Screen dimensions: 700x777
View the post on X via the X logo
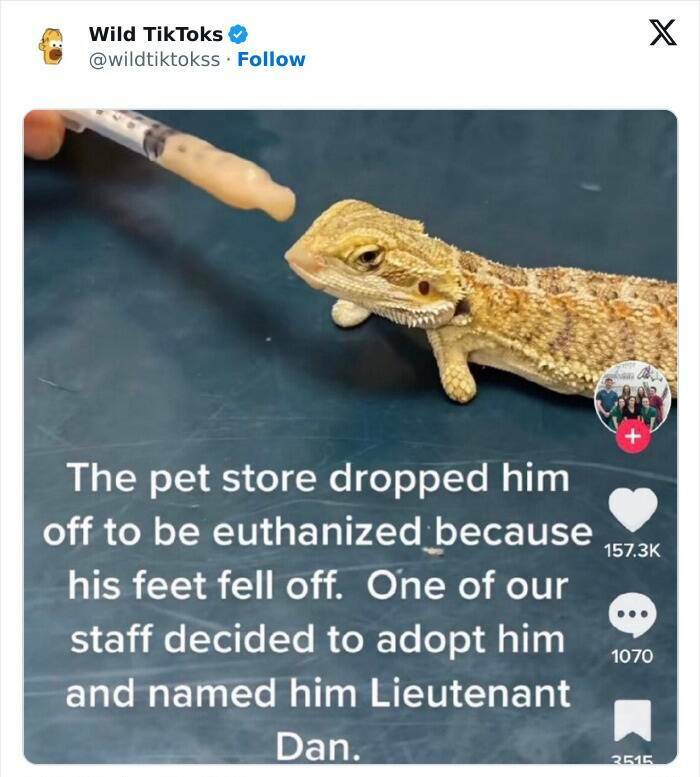click(655, 35)
